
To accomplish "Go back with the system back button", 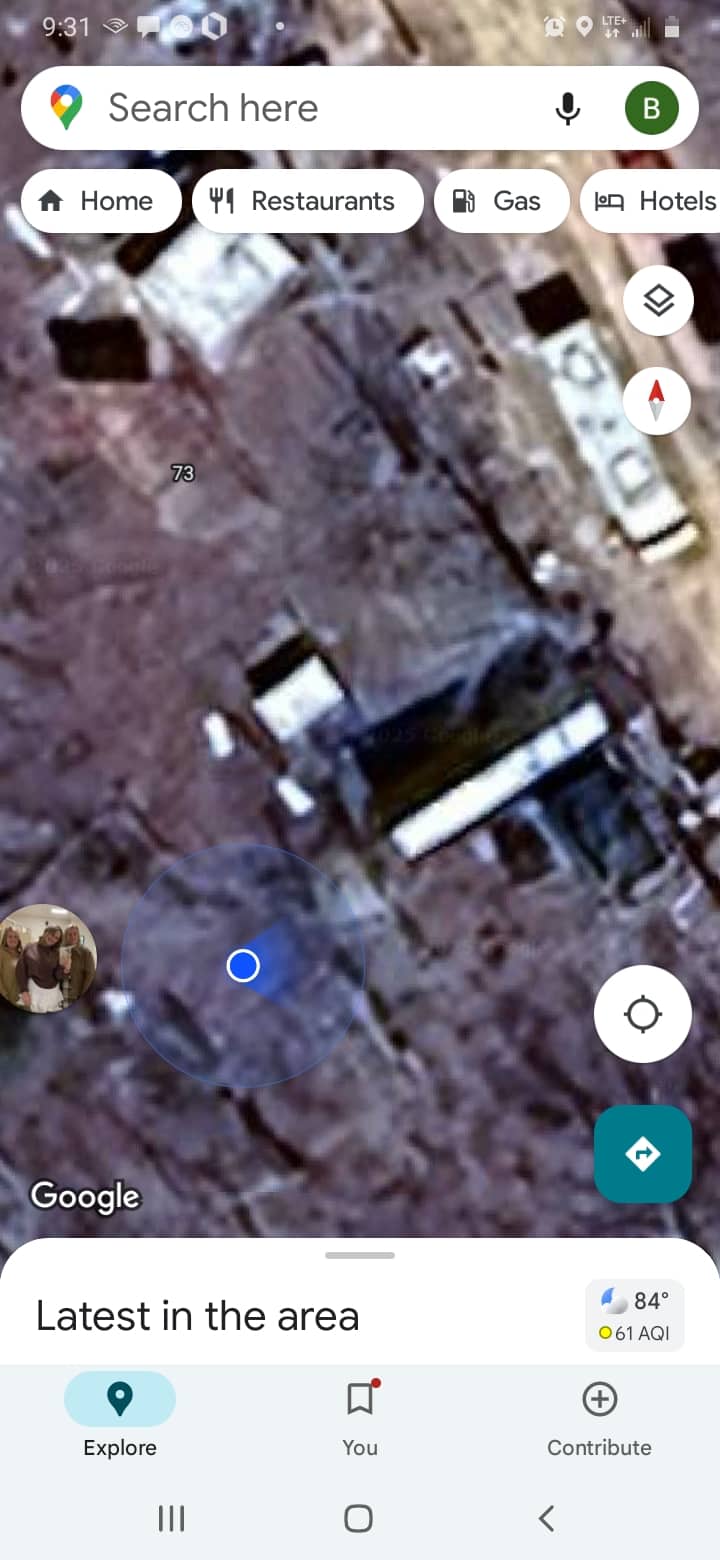I will (x=546, y=1518).
